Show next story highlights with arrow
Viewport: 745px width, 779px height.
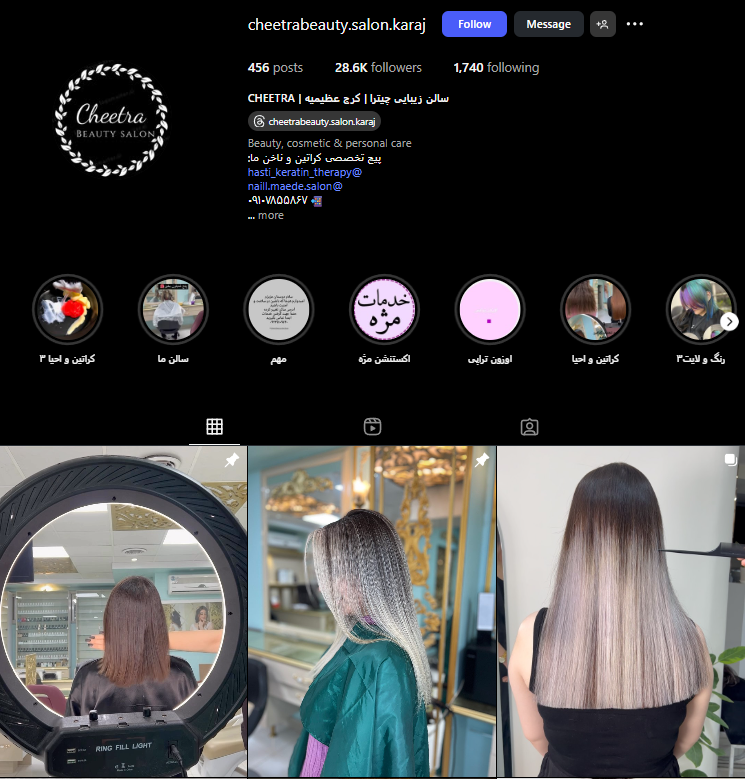(730, 321)
